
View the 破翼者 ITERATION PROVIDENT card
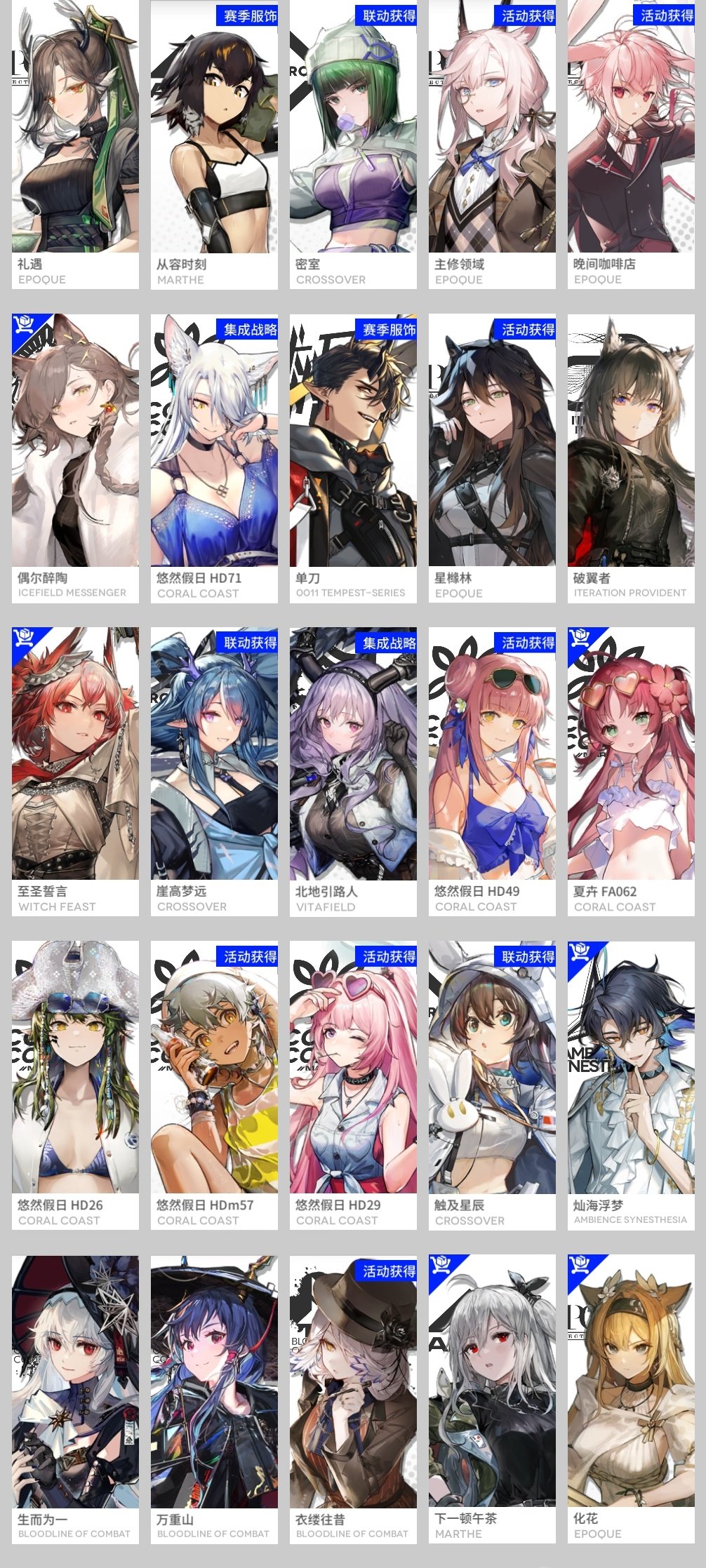pos(631,456)
